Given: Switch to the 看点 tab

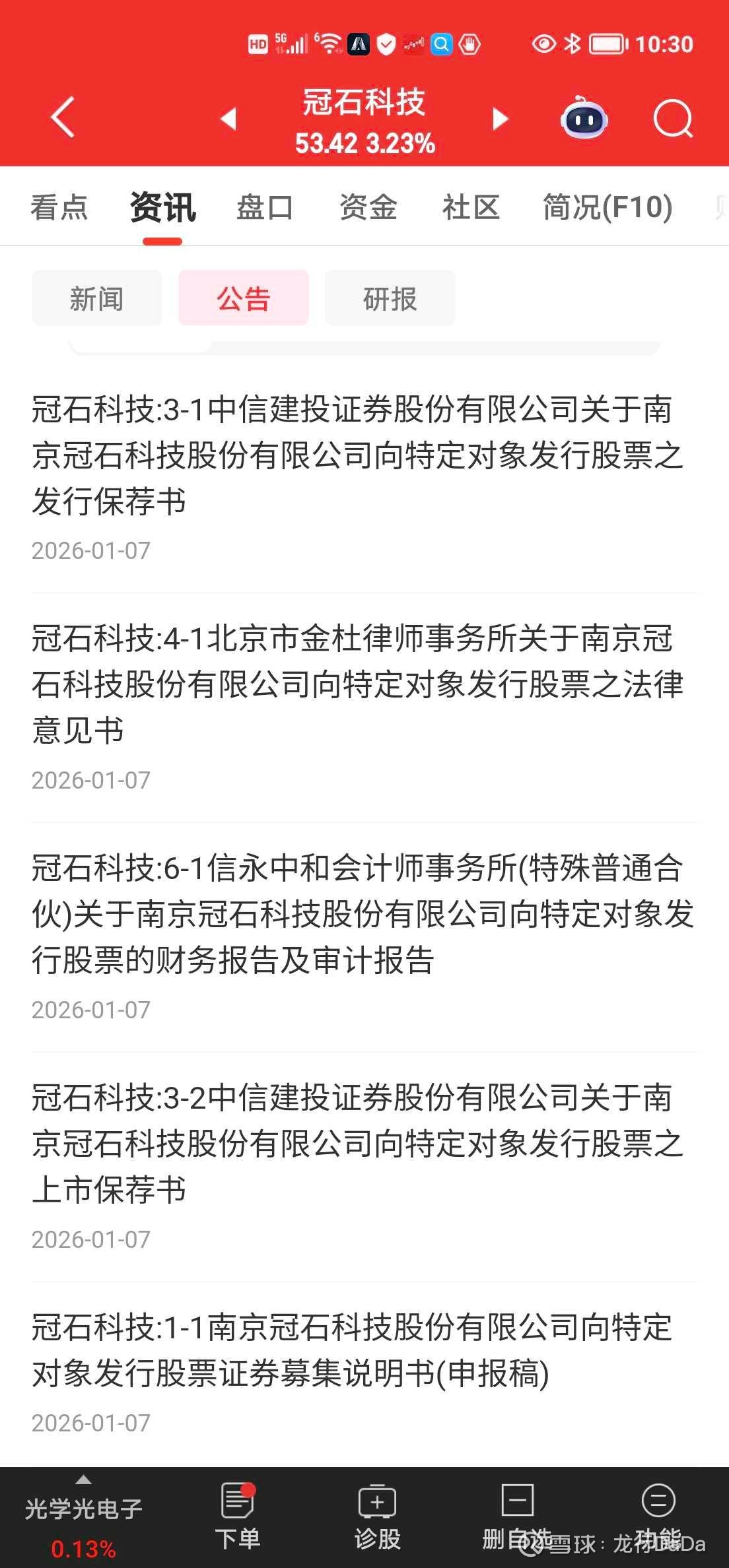Looking at the screenshot, I should coord(59,207).
